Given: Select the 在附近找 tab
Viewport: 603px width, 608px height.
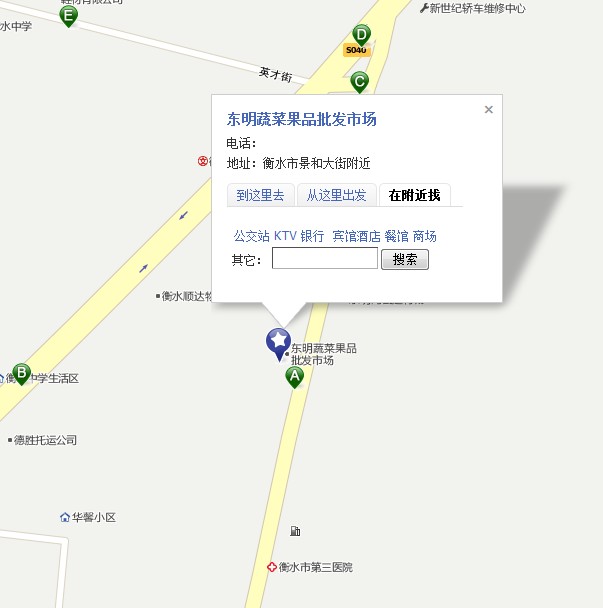Looking at the screenshot, I should coord(414,195).
